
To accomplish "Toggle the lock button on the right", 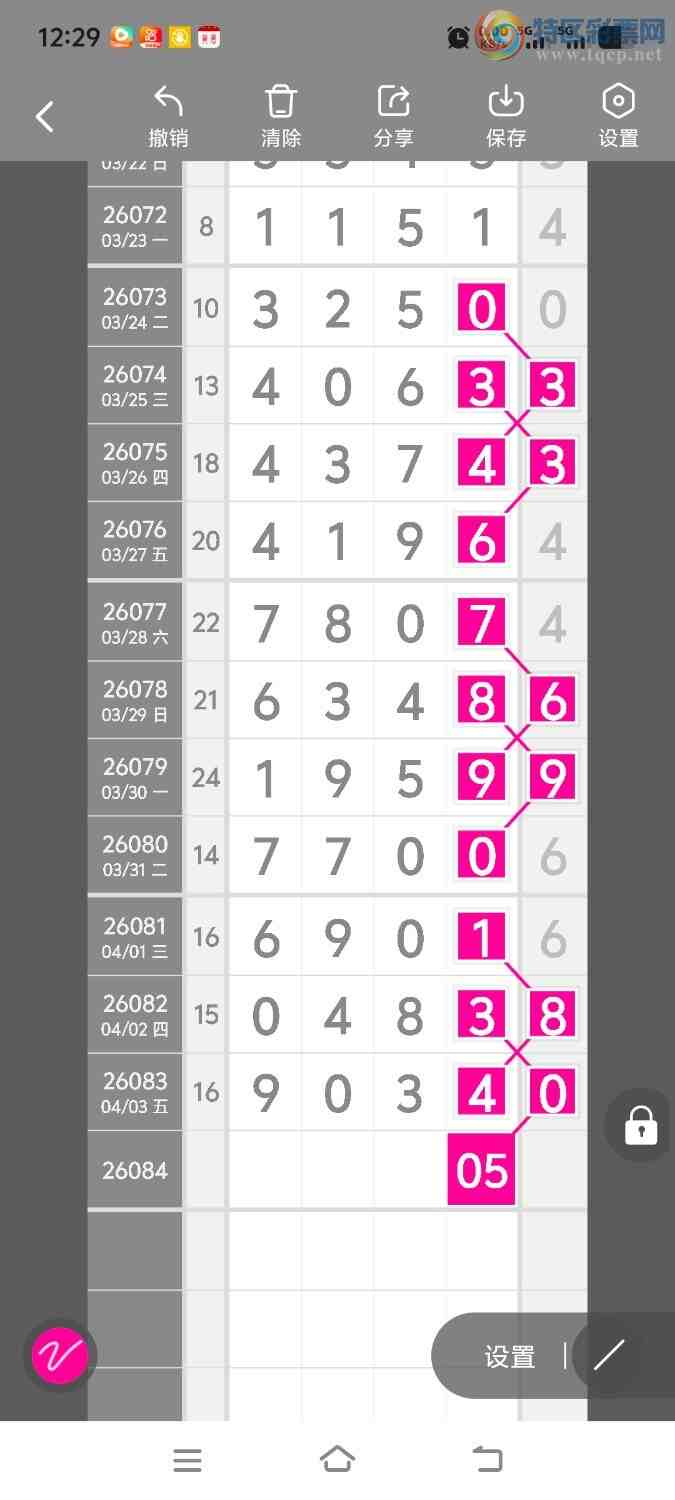I will 641,1125.
